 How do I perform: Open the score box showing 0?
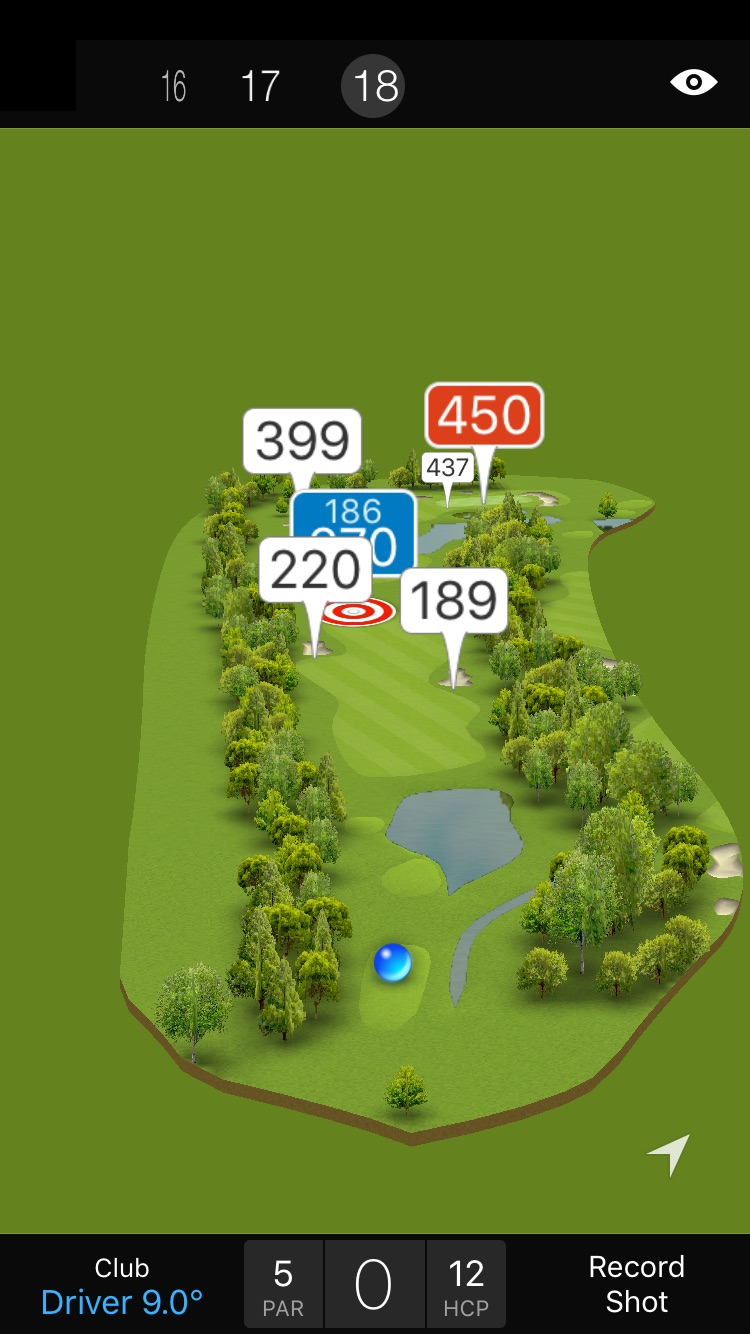tap(374, 1285)
